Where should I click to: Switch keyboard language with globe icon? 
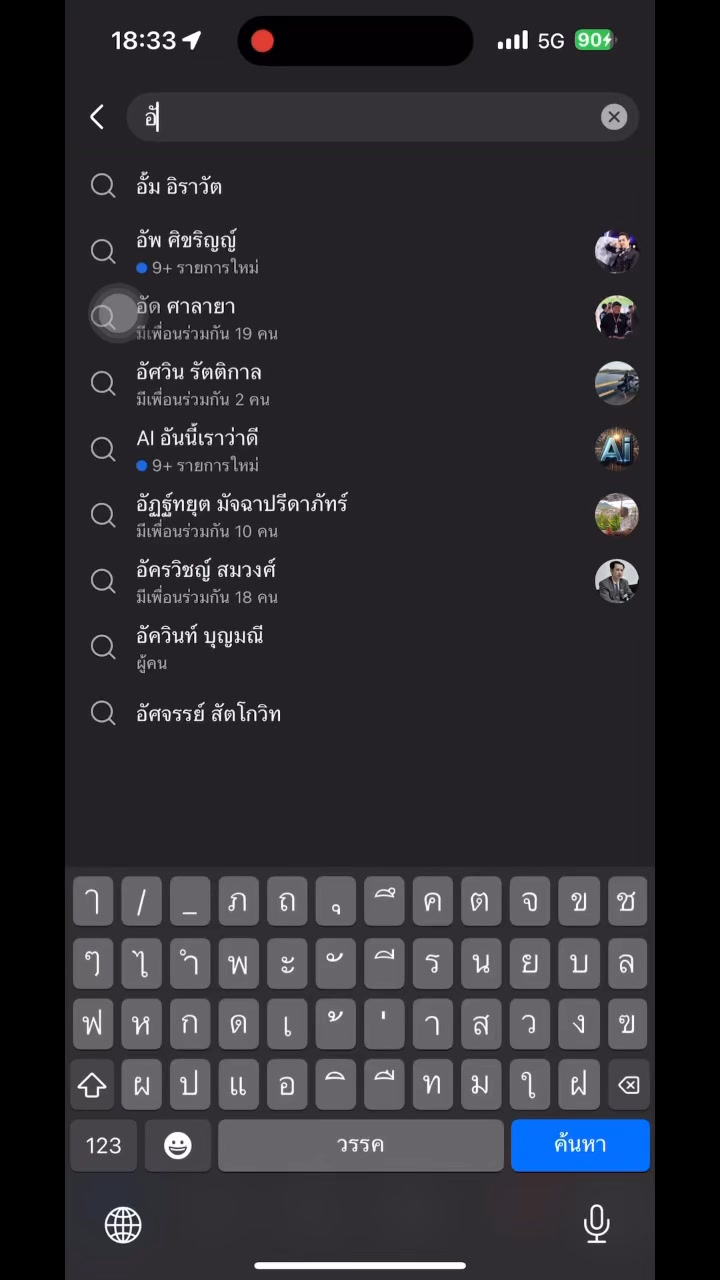[x=123, y=1225]
